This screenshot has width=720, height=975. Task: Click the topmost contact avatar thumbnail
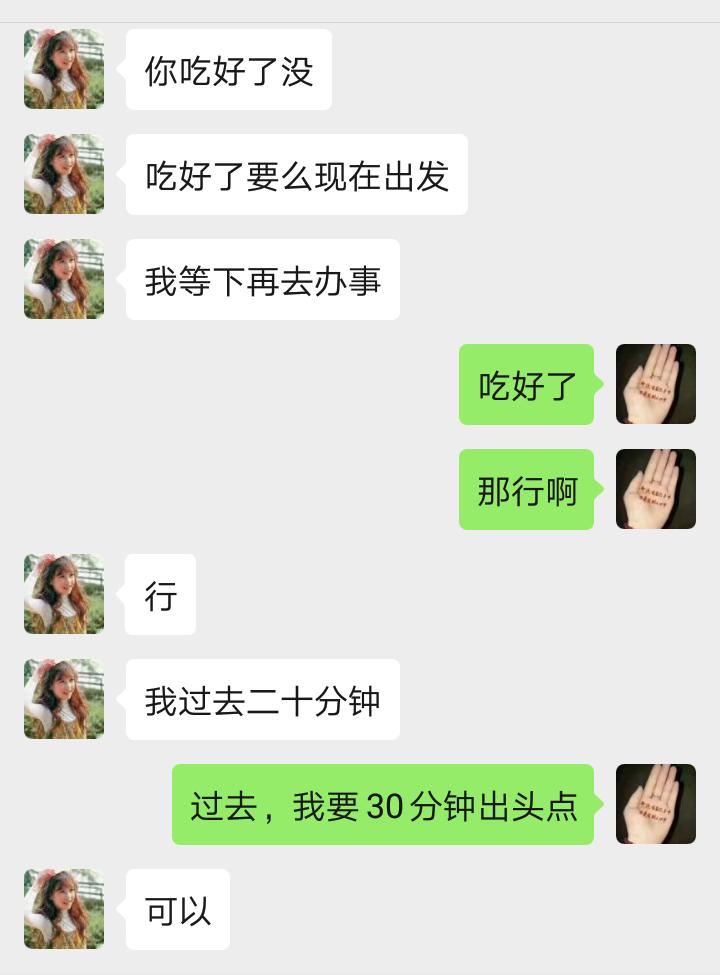pos(63,68)
